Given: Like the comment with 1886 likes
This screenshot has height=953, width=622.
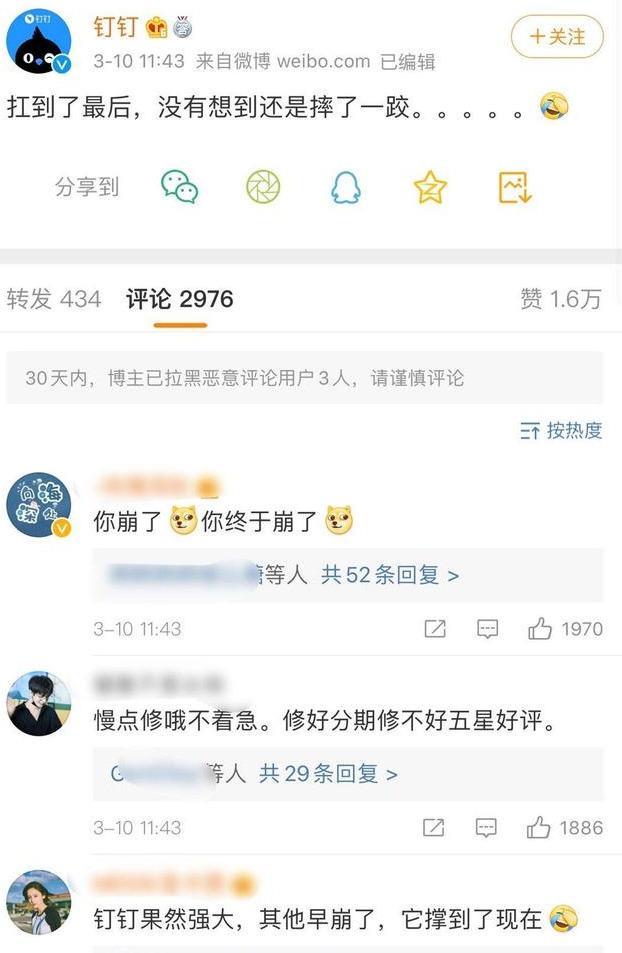Looking at the screenshot, I should click(x=541, y=828).
